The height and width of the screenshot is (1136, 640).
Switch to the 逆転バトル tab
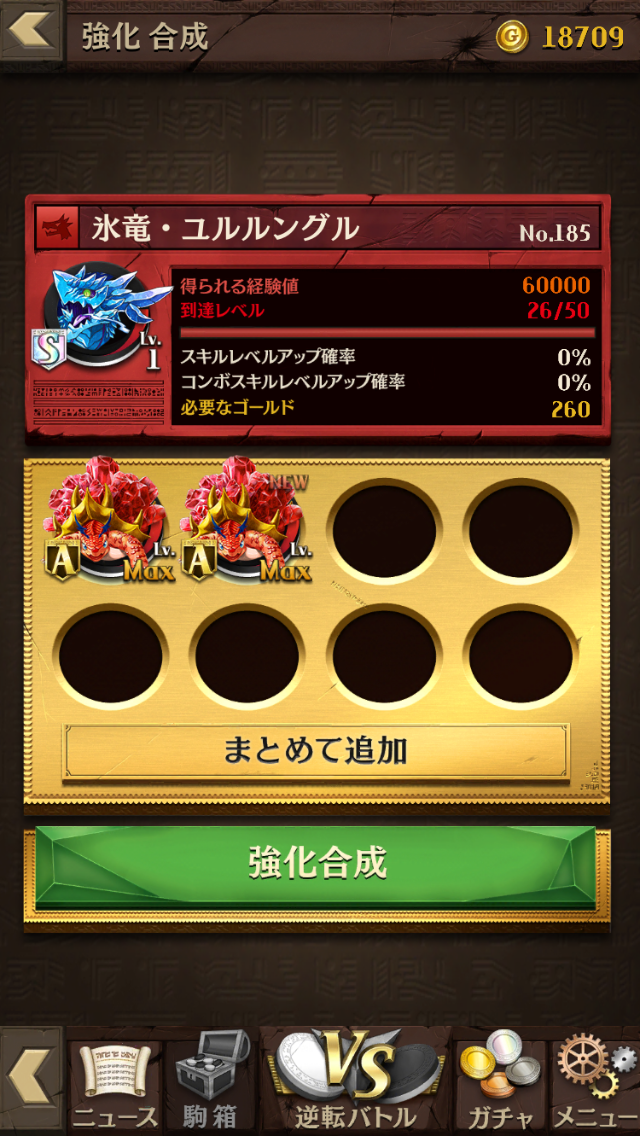[356, 1084]
